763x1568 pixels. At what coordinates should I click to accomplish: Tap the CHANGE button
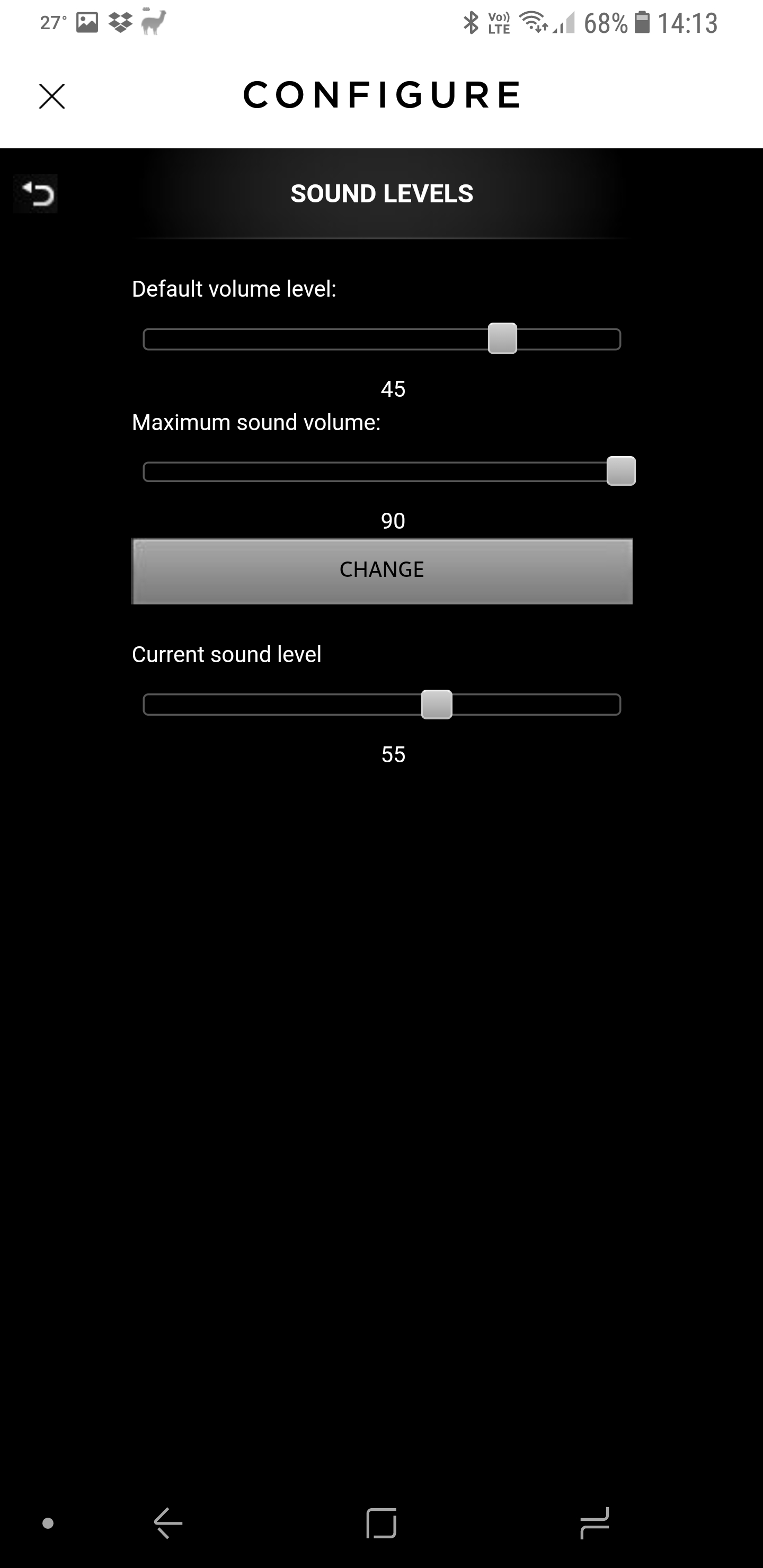click(x=382, y=571)
